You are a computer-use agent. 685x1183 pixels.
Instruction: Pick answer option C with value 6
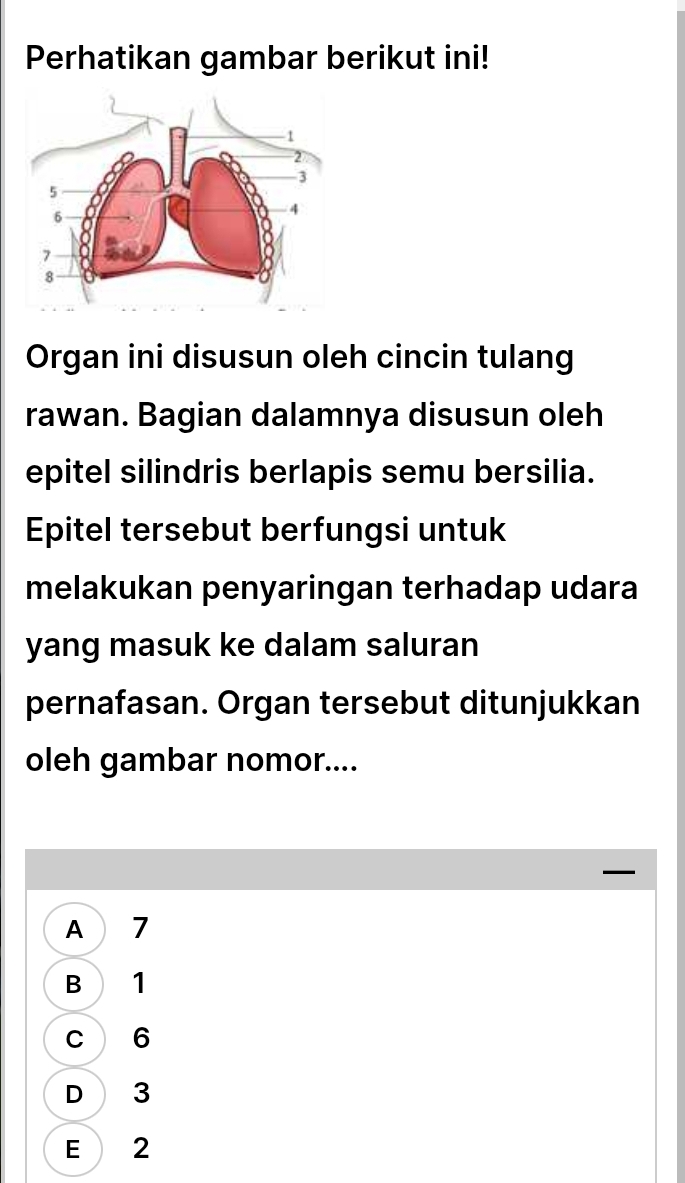[x=74, y=1039]
